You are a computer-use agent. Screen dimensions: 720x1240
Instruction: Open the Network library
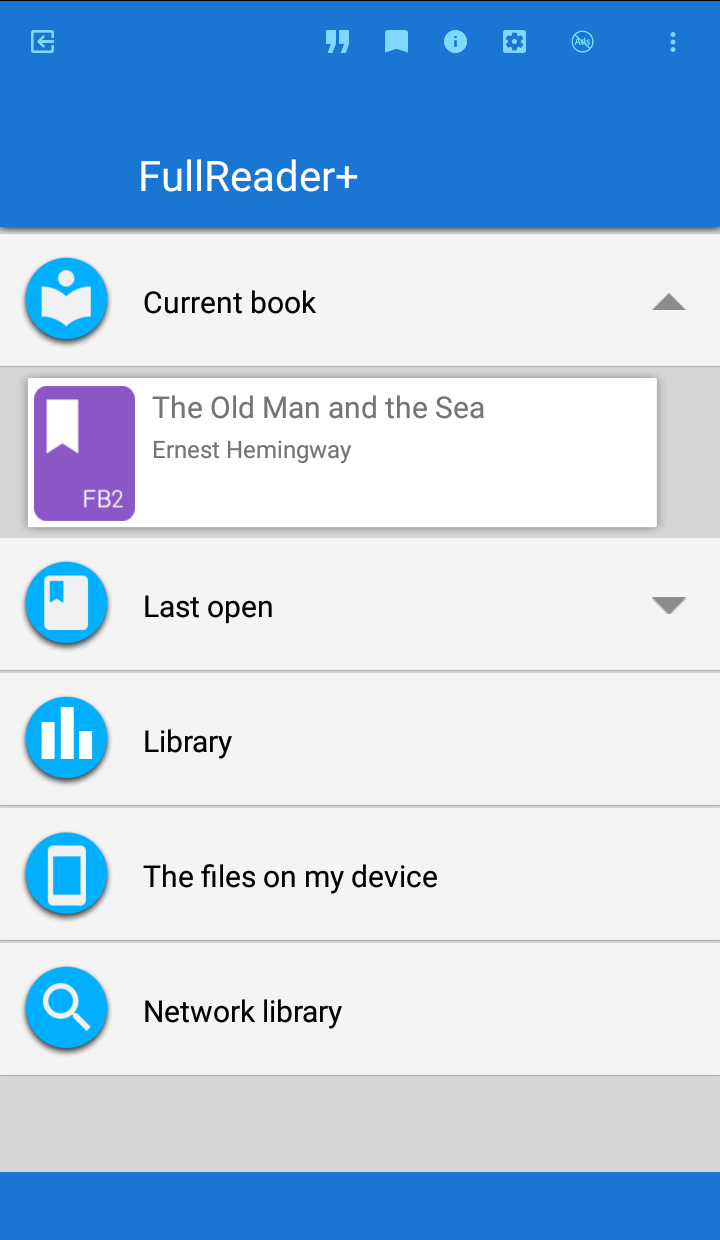pos(243,1010)
